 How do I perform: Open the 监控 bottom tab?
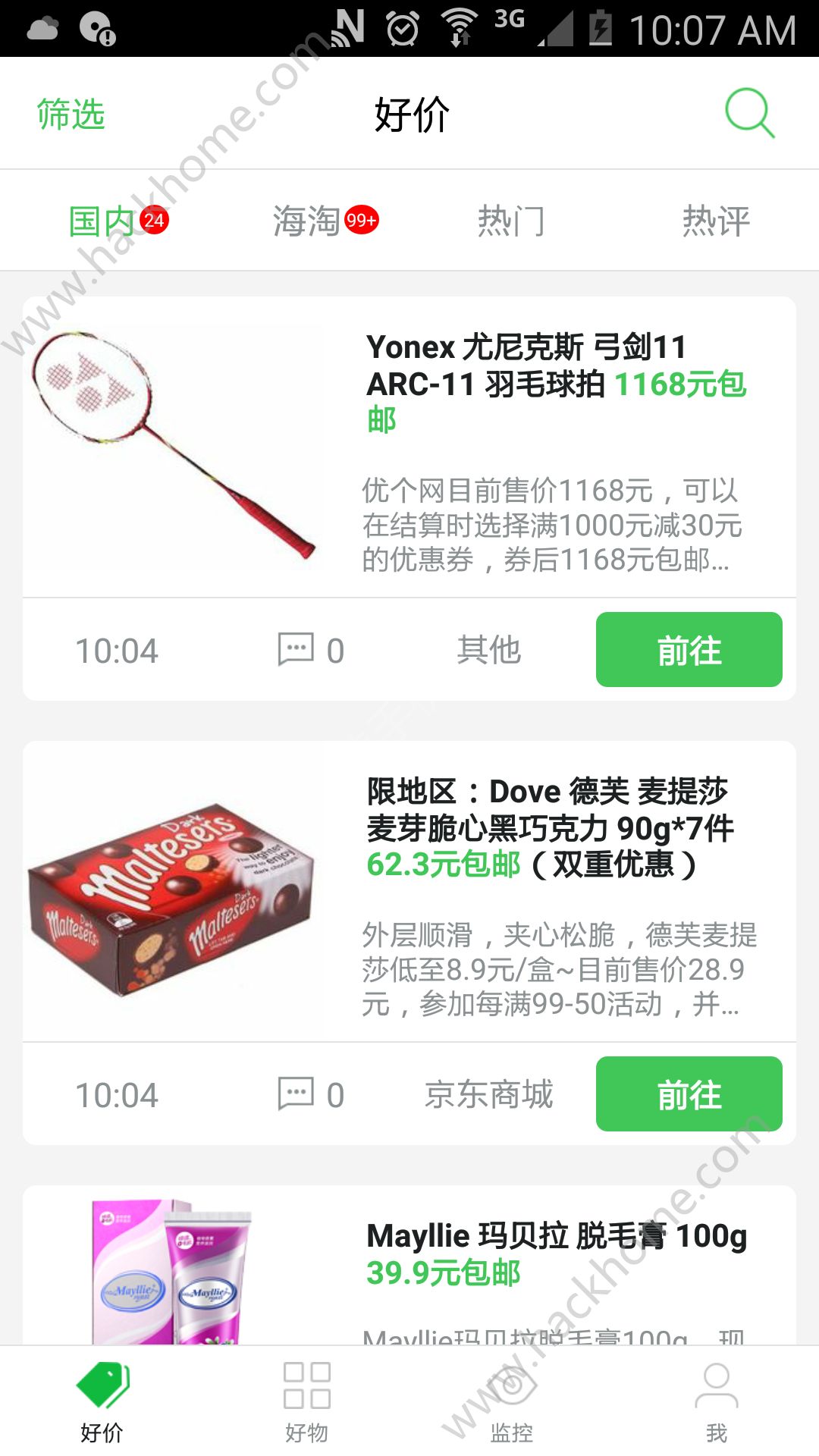(512, 1401)
